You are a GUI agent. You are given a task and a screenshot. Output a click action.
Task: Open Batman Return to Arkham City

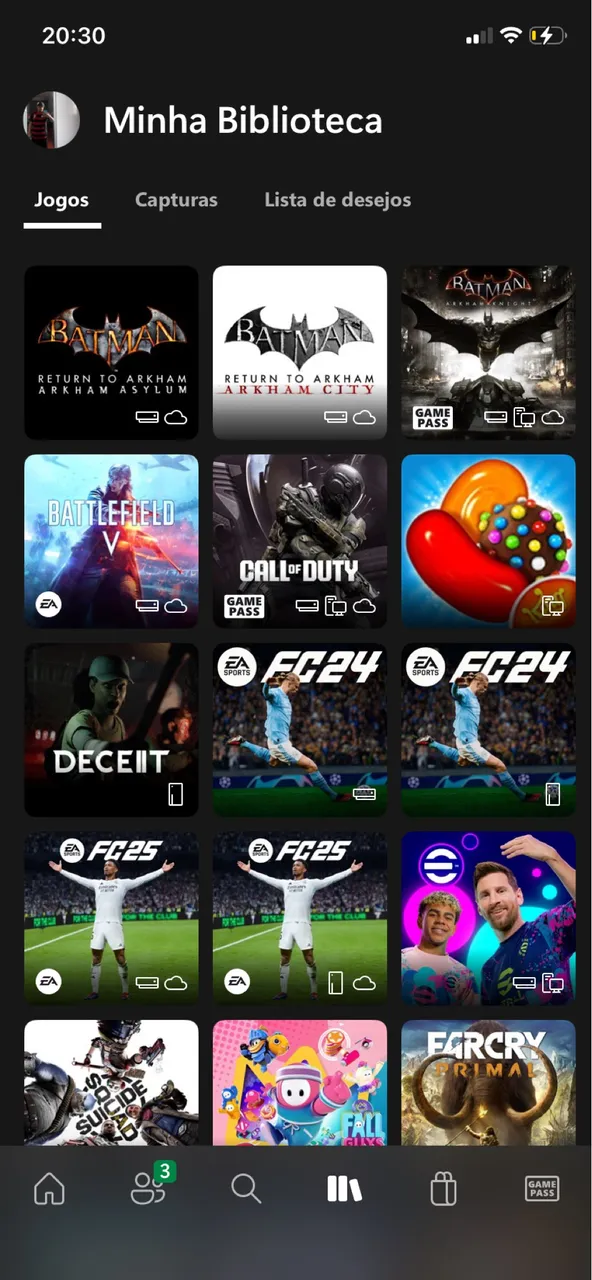tap(300, 352)
